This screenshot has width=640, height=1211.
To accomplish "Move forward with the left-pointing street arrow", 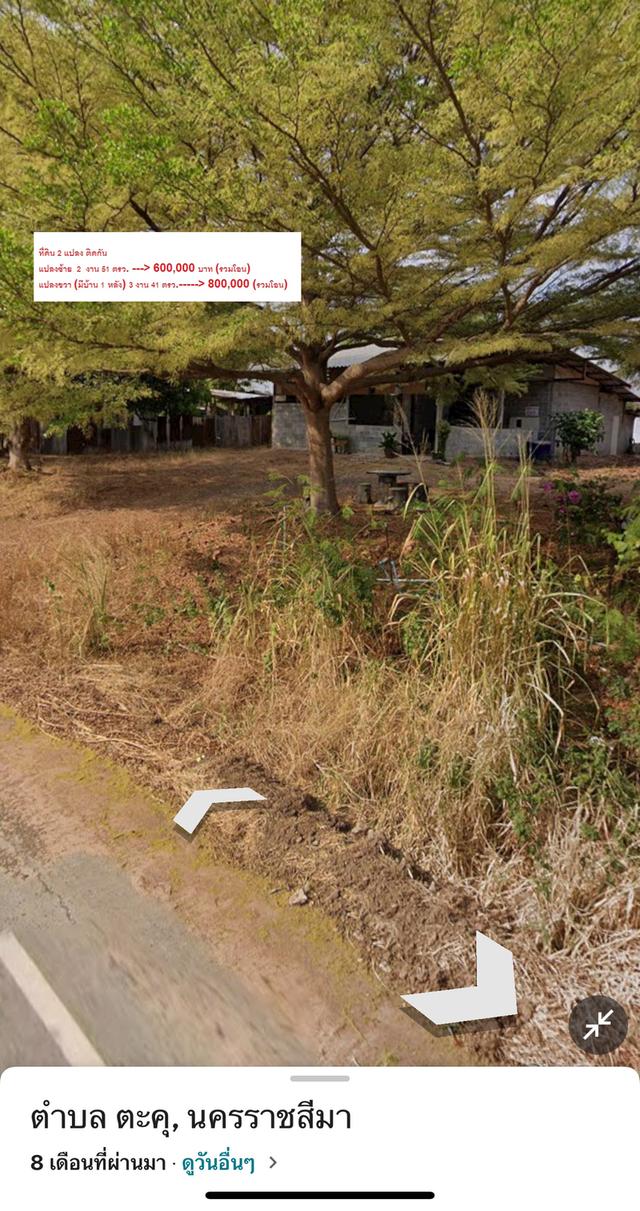I will coord(216,807).
